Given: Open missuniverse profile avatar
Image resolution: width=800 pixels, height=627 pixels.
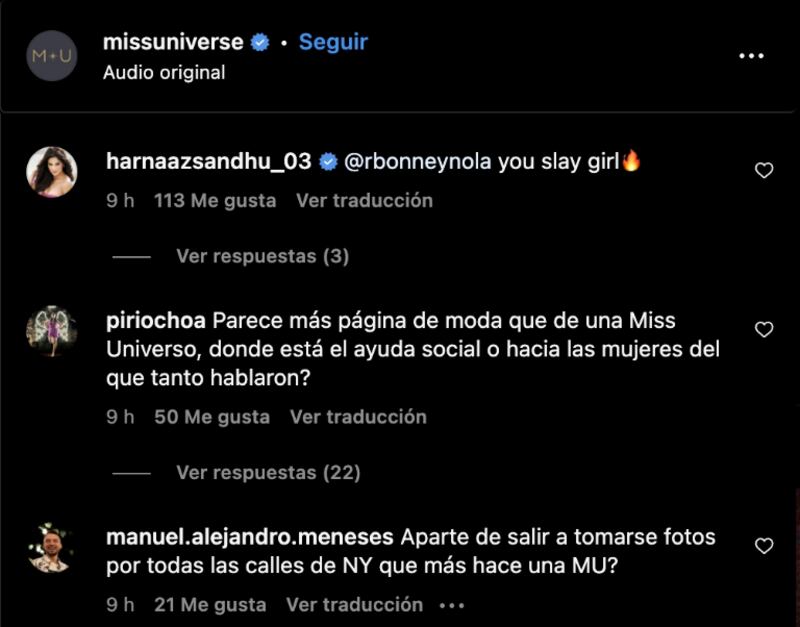Looking at the screenshot, I should tap(51, 56).
